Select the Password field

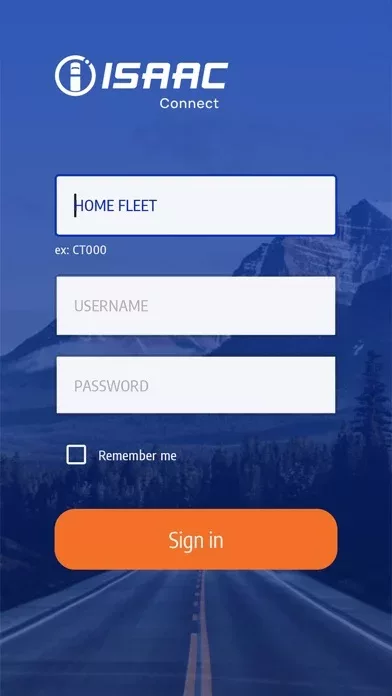[x=196, y=385]
